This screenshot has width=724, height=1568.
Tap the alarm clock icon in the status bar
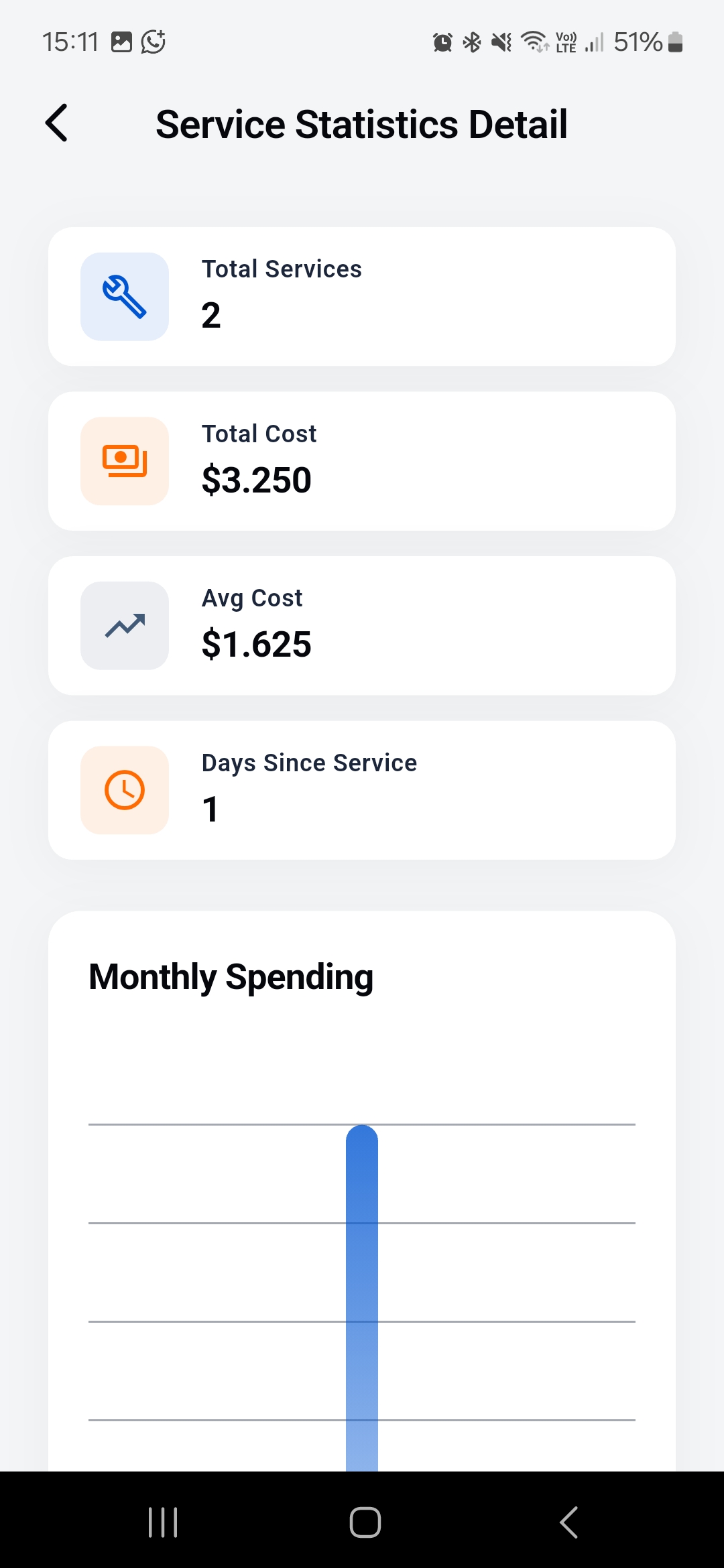pyautogui.click(x=442, y=42)
